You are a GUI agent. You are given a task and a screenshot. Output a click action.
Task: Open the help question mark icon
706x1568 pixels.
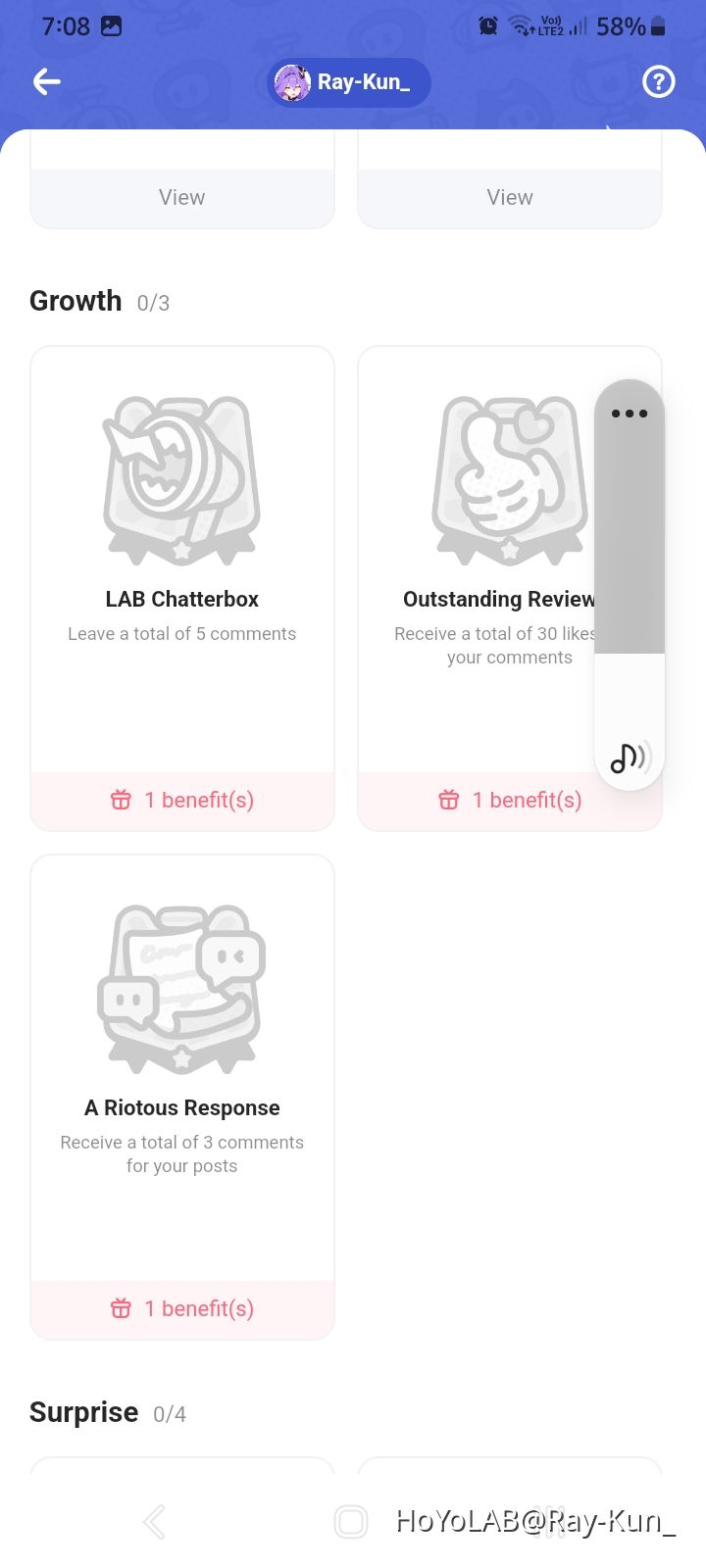click(658, 82)
